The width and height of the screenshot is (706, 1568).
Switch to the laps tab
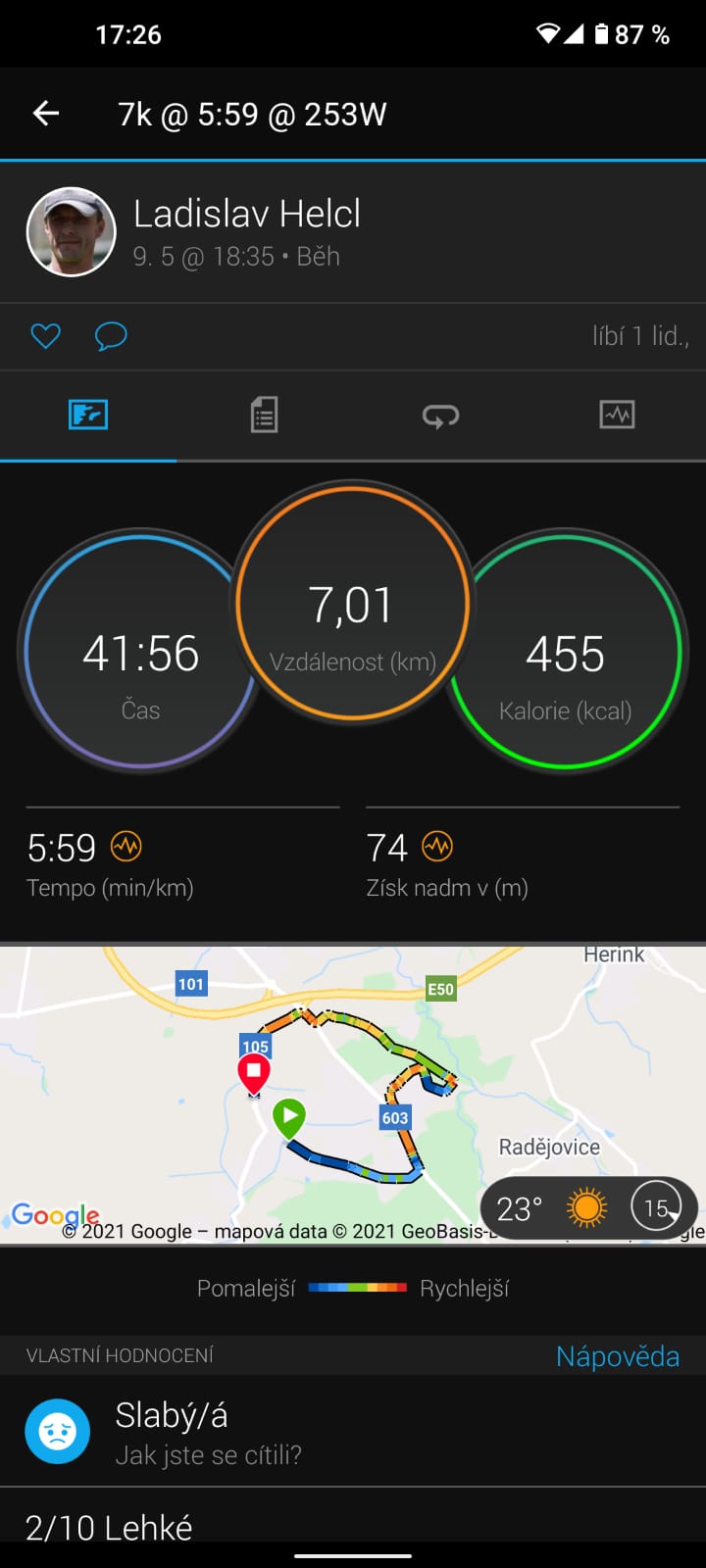point(440,416)
